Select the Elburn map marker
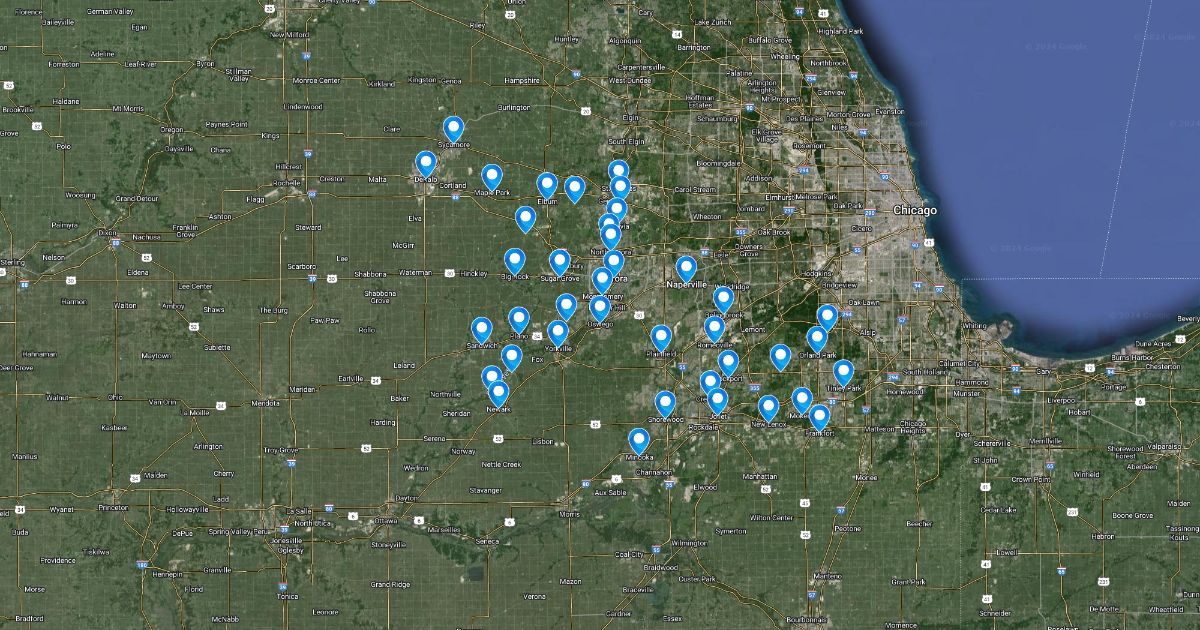The width and height of the screenshot is (1200, 630). (x=547, y=184)
